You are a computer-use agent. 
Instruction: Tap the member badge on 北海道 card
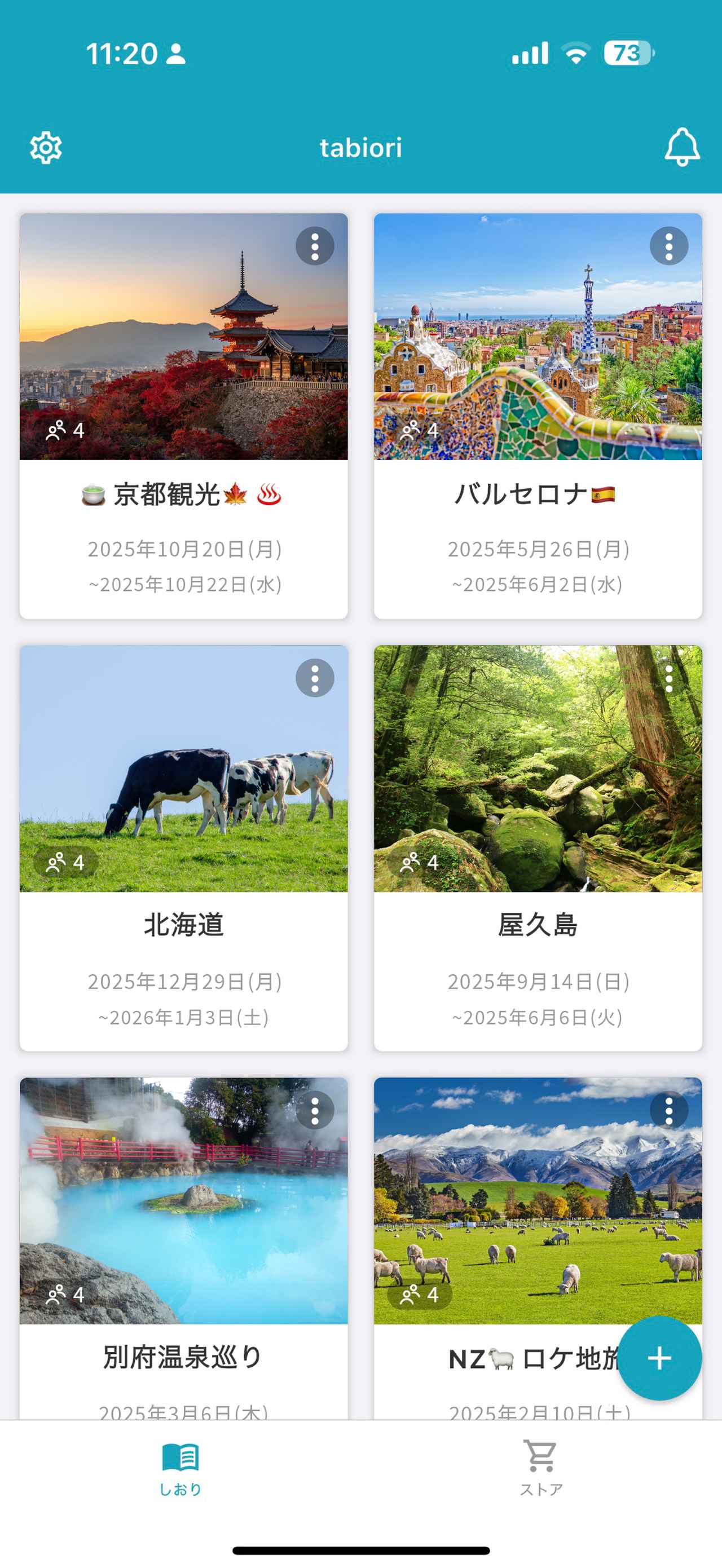tap(64, 863)
